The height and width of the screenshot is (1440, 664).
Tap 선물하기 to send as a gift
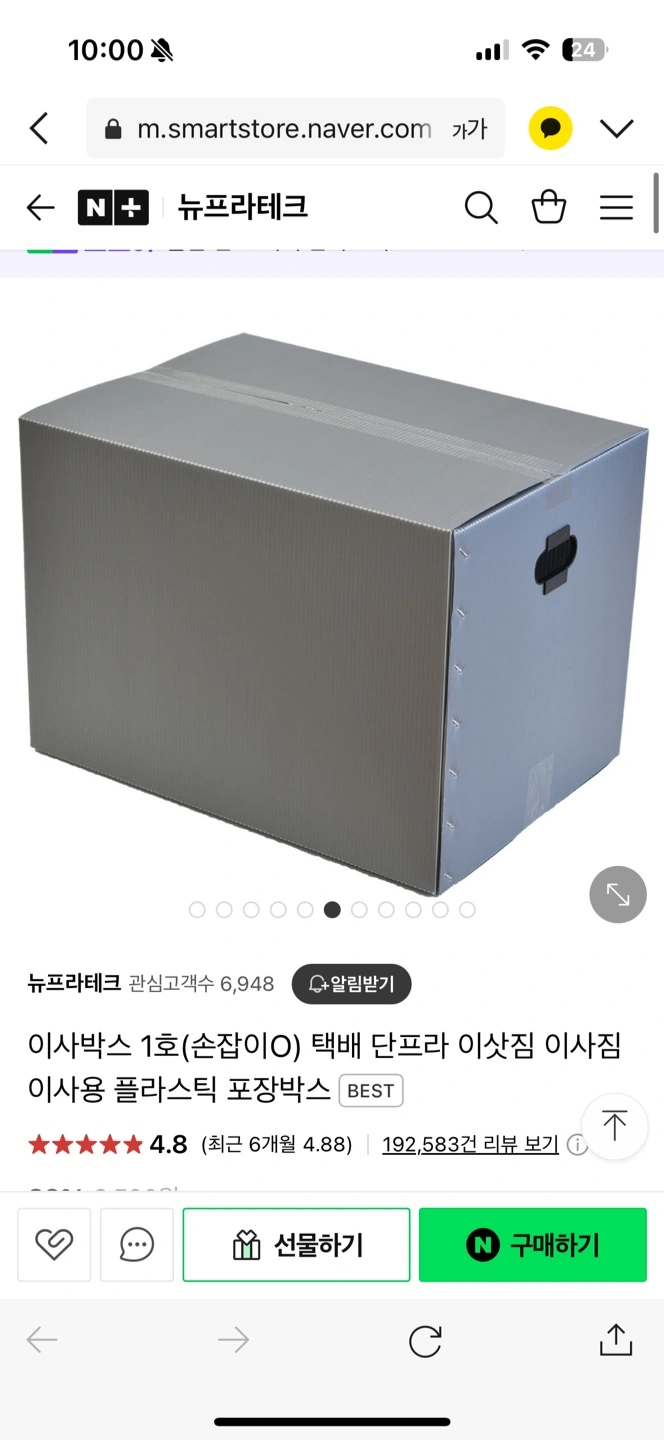[296, 1245]
